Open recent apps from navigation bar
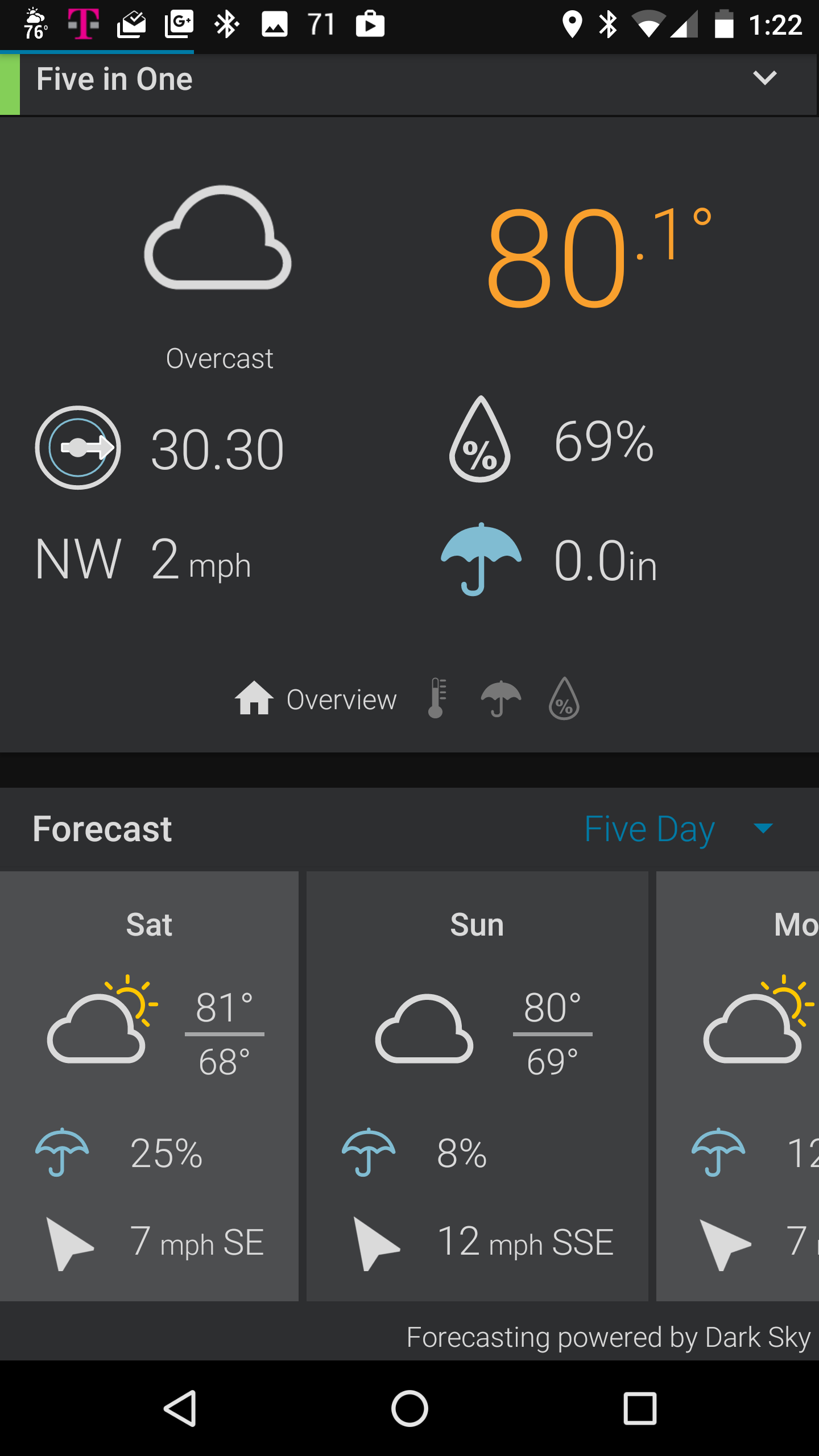The height and width of the screenshot is (1456, 819). [640, 1408]
